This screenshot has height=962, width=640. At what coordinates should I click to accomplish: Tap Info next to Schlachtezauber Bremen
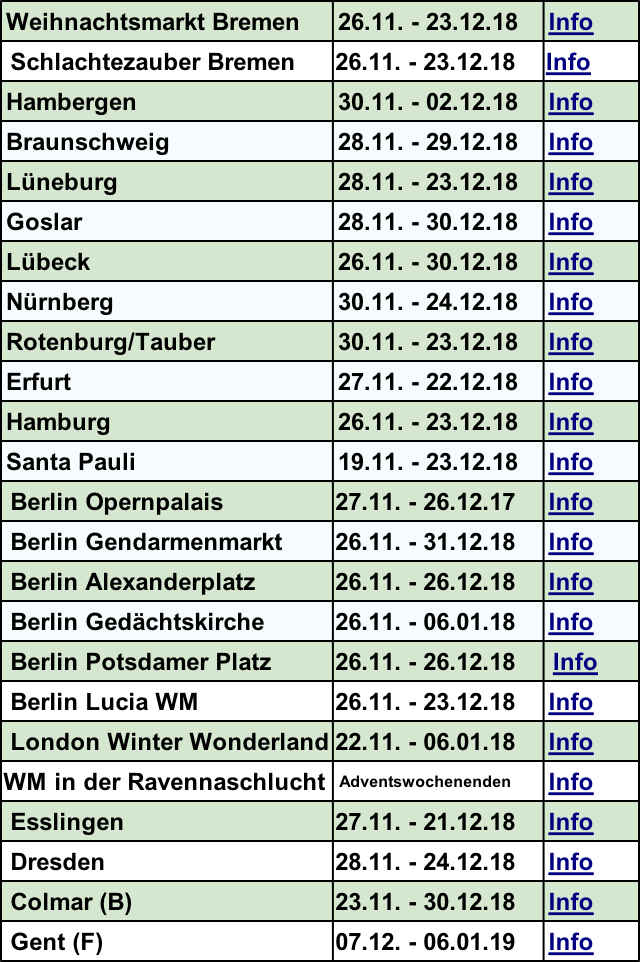point(568,62)
